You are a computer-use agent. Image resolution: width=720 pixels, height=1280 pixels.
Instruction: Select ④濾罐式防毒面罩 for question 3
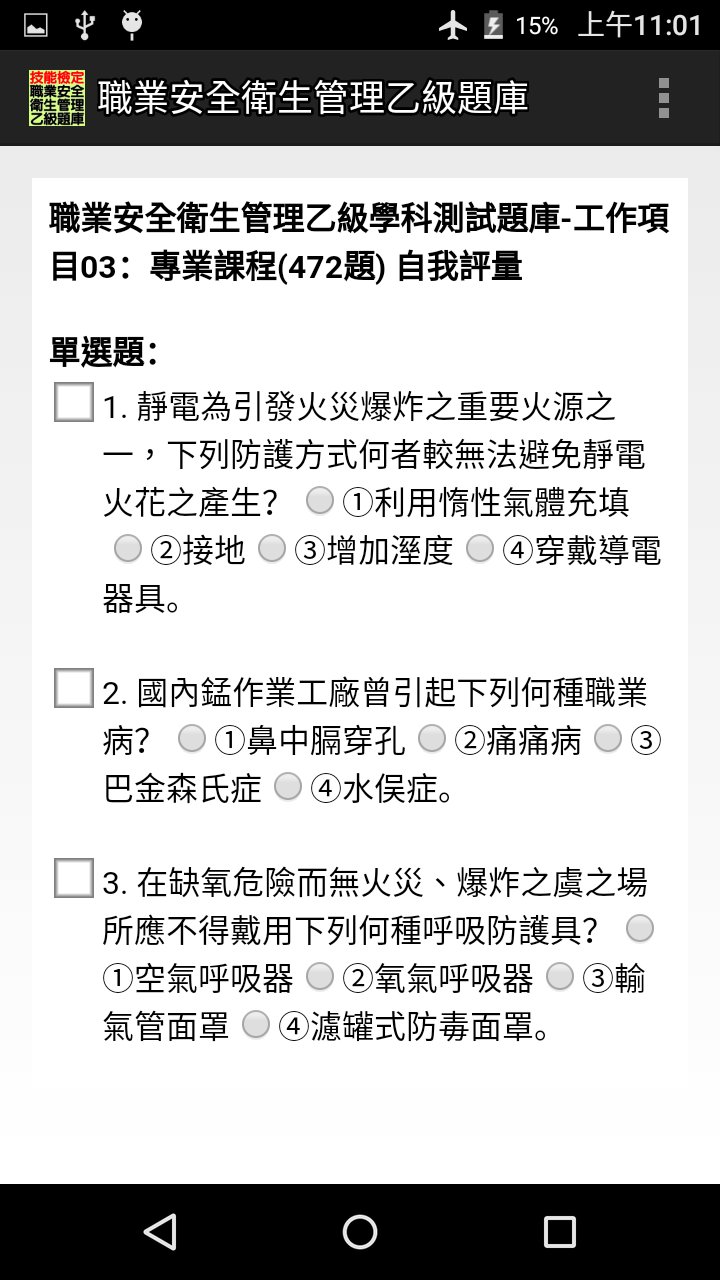256,1024
